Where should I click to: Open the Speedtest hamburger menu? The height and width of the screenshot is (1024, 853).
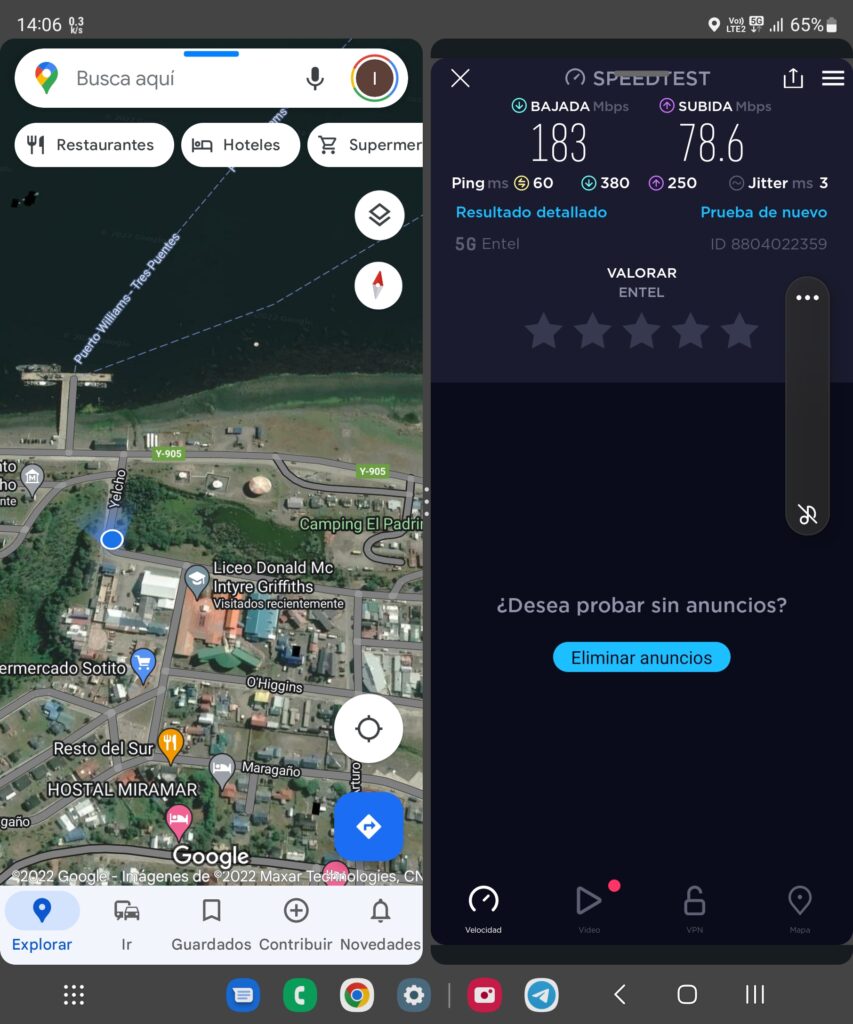[x=833, y=78]
